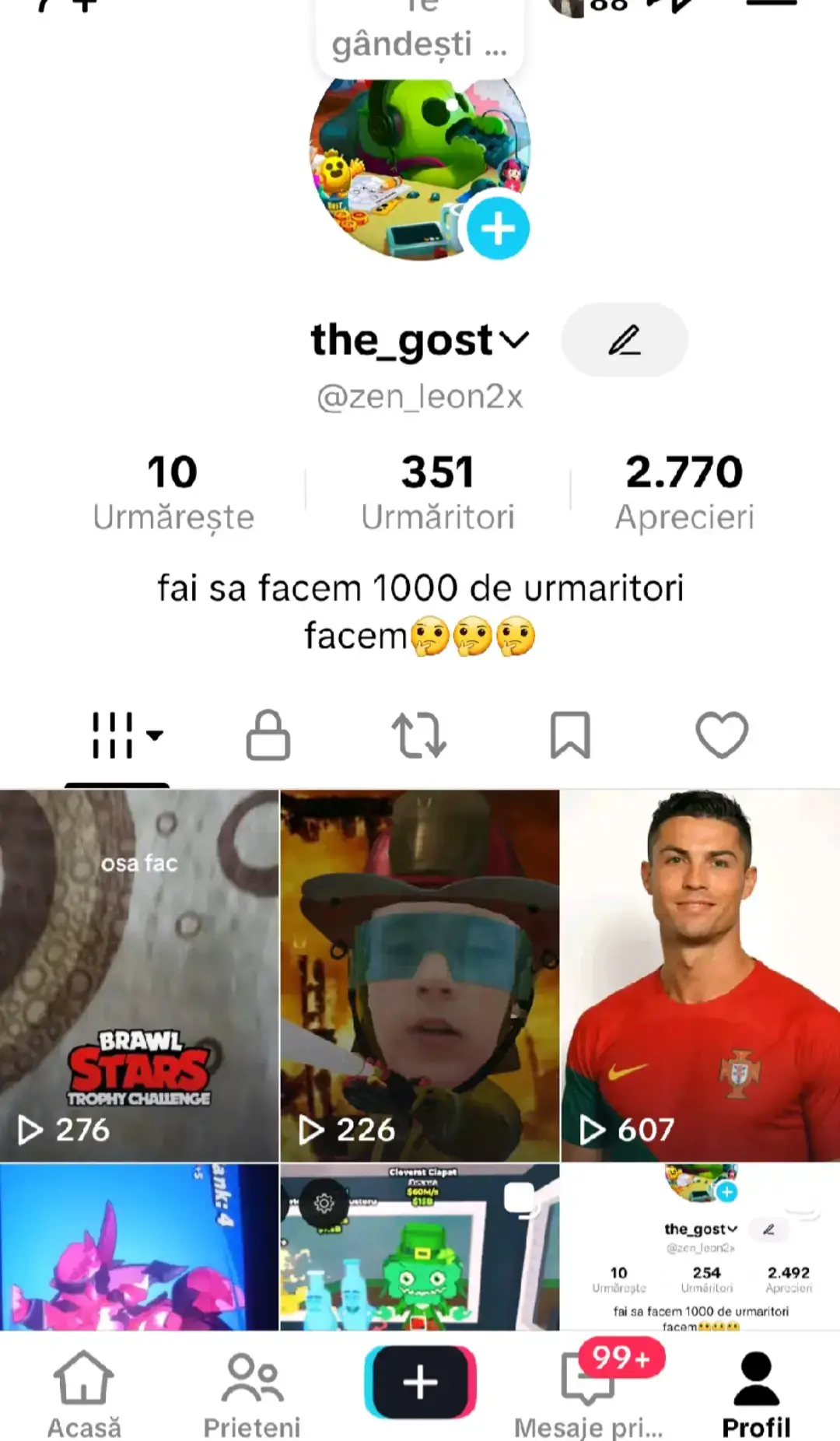Go to the Acasă home tab
This screenshot has height=1441, width=840.
pyautogui.click(x=84, y=1394)
